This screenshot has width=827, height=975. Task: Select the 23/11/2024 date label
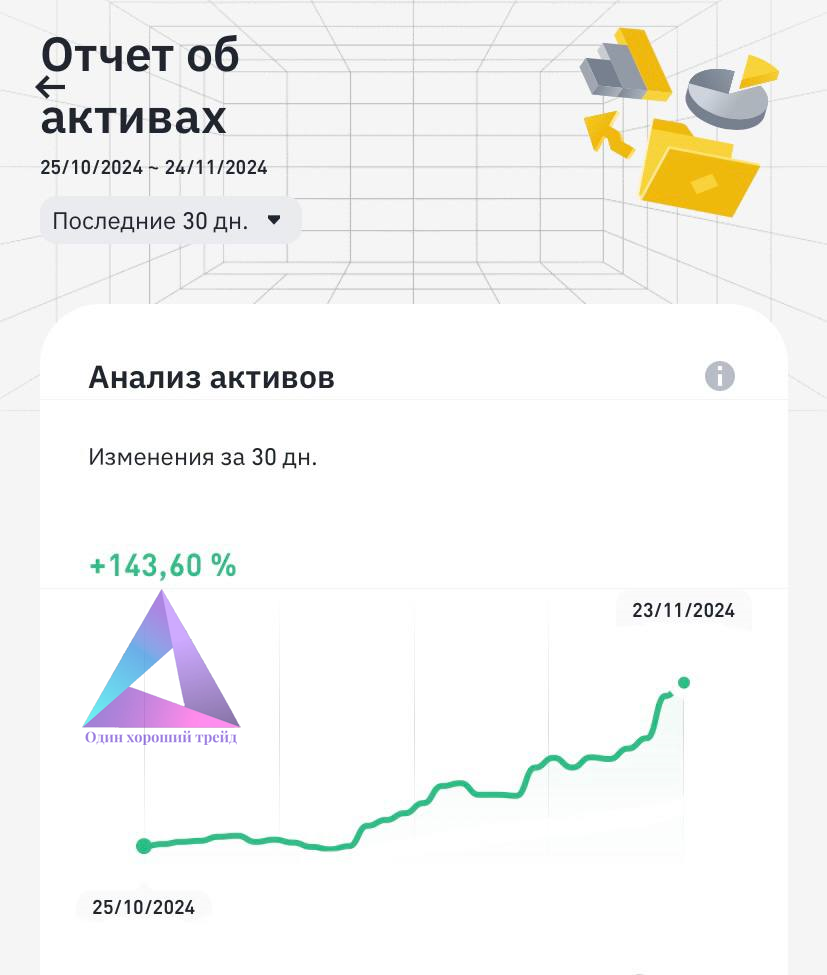coord(683,610)
